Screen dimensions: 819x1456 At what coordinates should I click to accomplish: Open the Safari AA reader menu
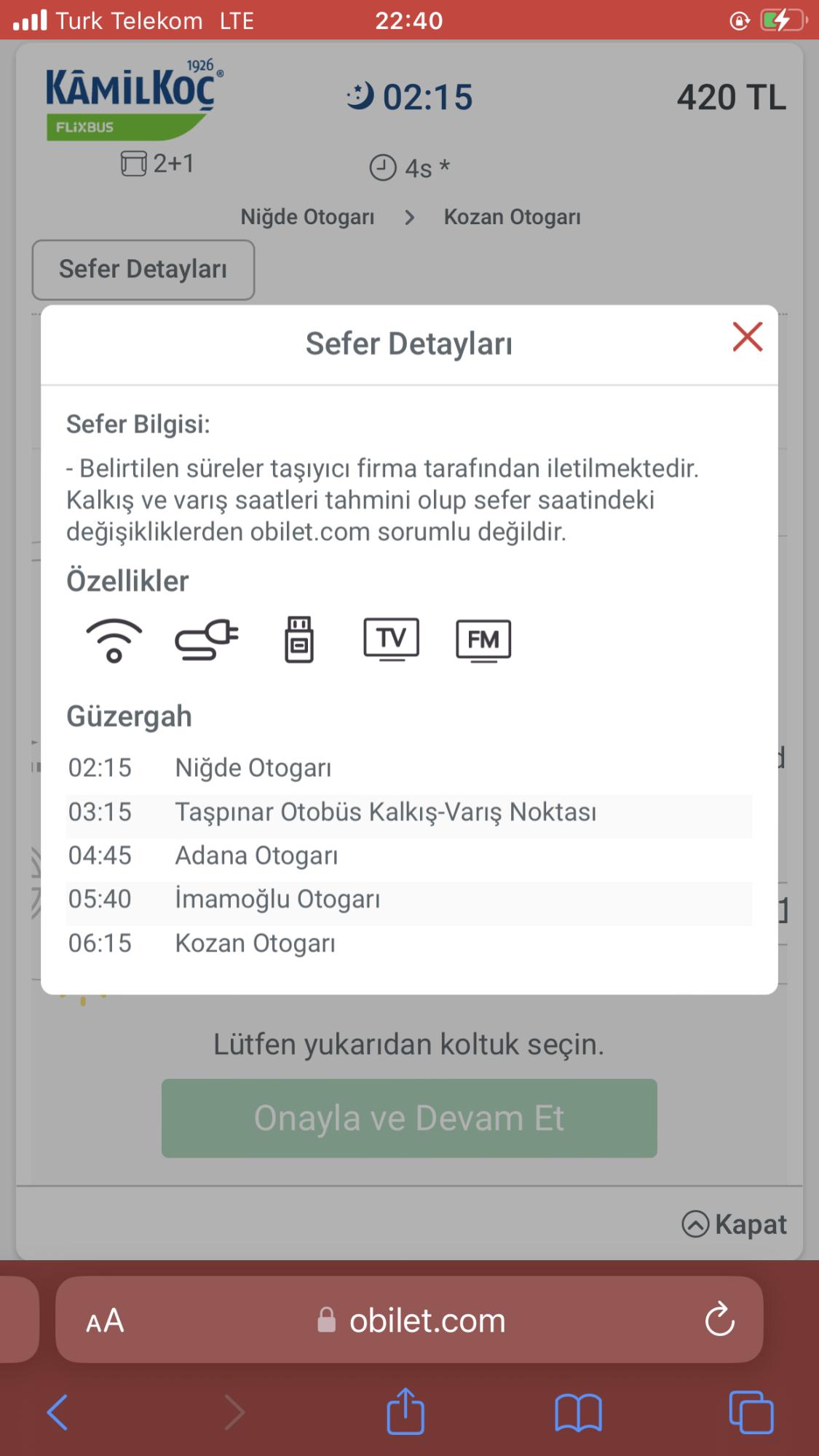(x=105, y=1321)
